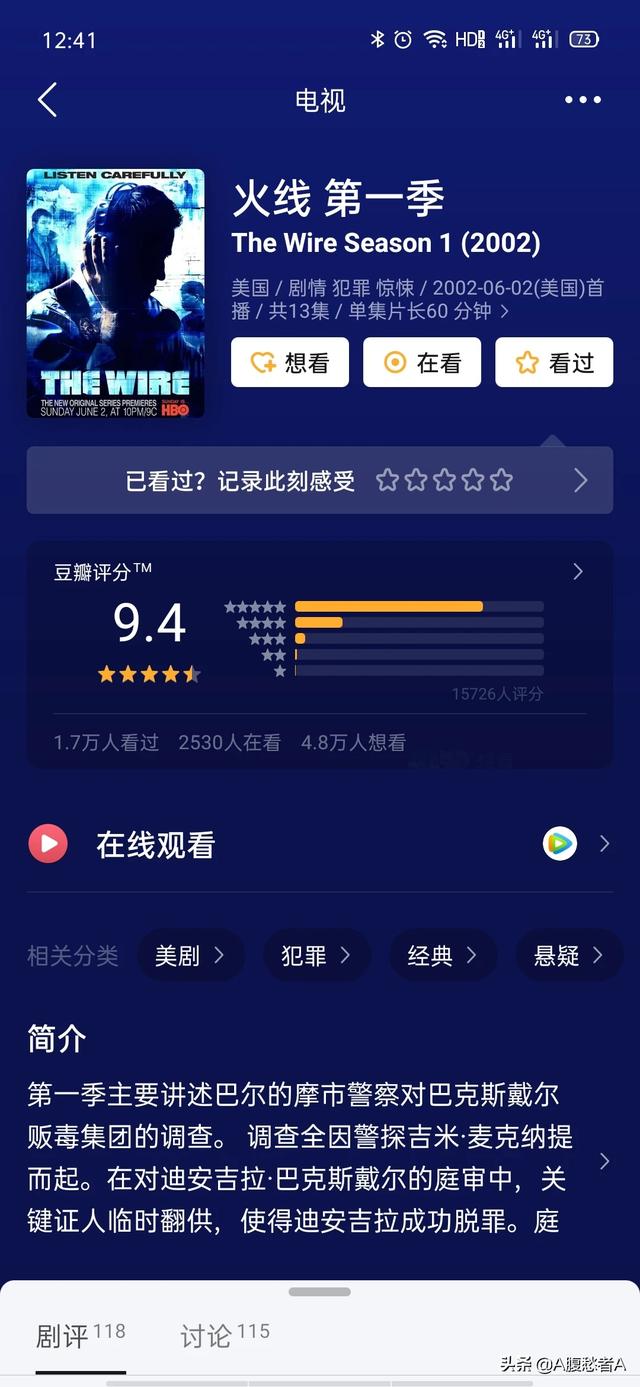Select the 犯罪 category chip
Image resolution: width=640 pixels, height=1387 pixels.
coord(316,956)
